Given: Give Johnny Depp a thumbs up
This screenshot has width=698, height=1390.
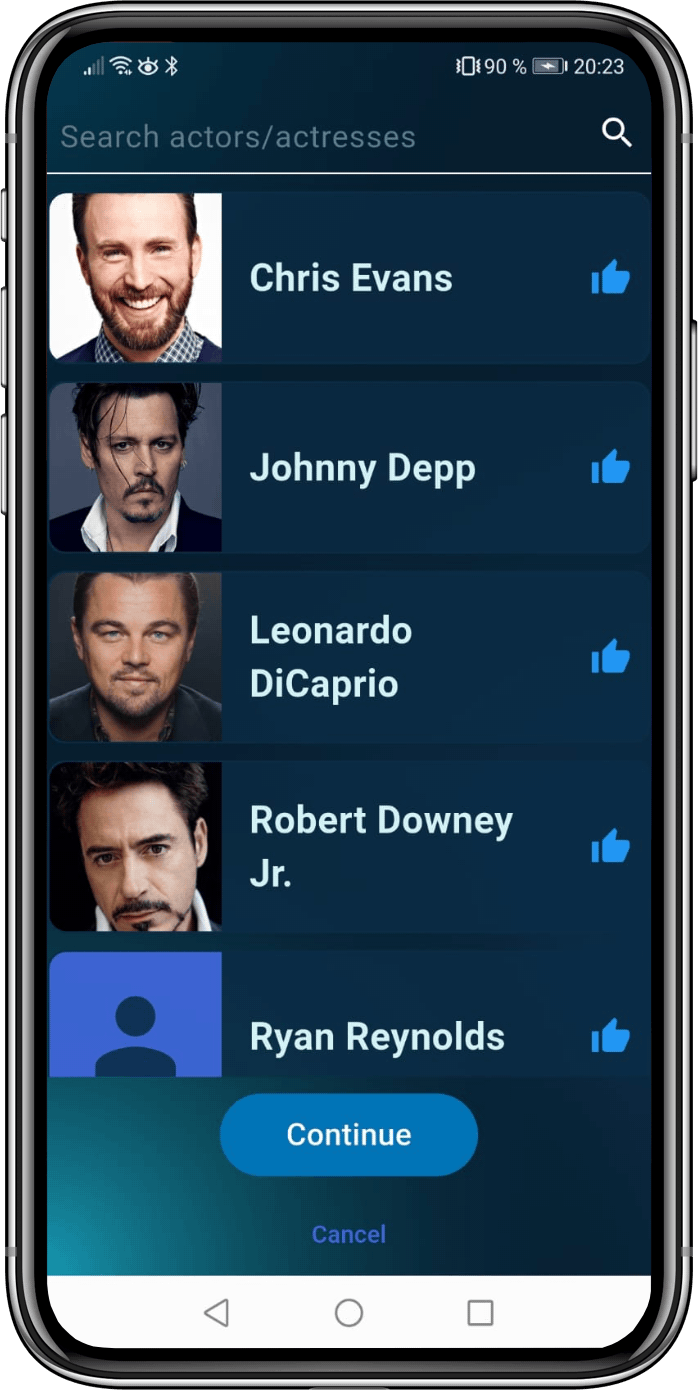Looking at the screenshot, I should coord(610,467).
